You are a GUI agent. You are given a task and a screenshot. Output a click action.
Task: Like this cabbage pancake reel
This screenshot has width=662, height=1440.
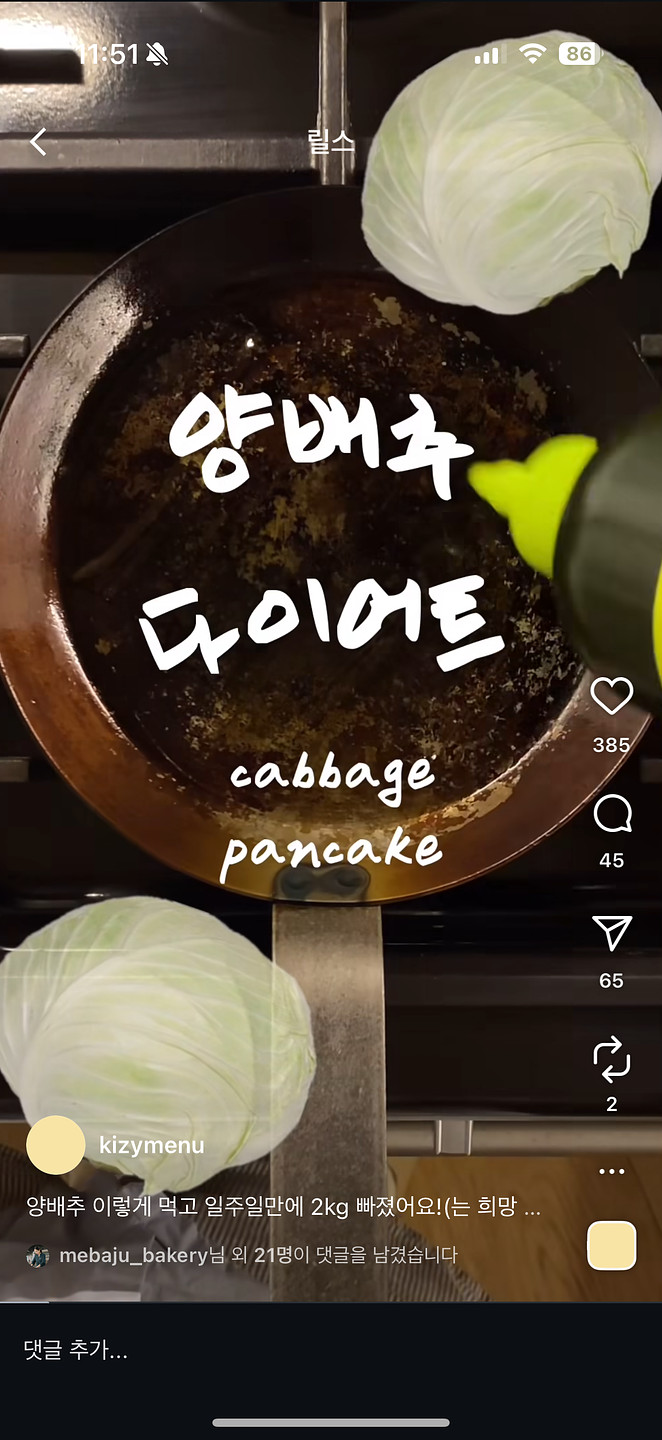pyautogui.click(x=611, y=696)
